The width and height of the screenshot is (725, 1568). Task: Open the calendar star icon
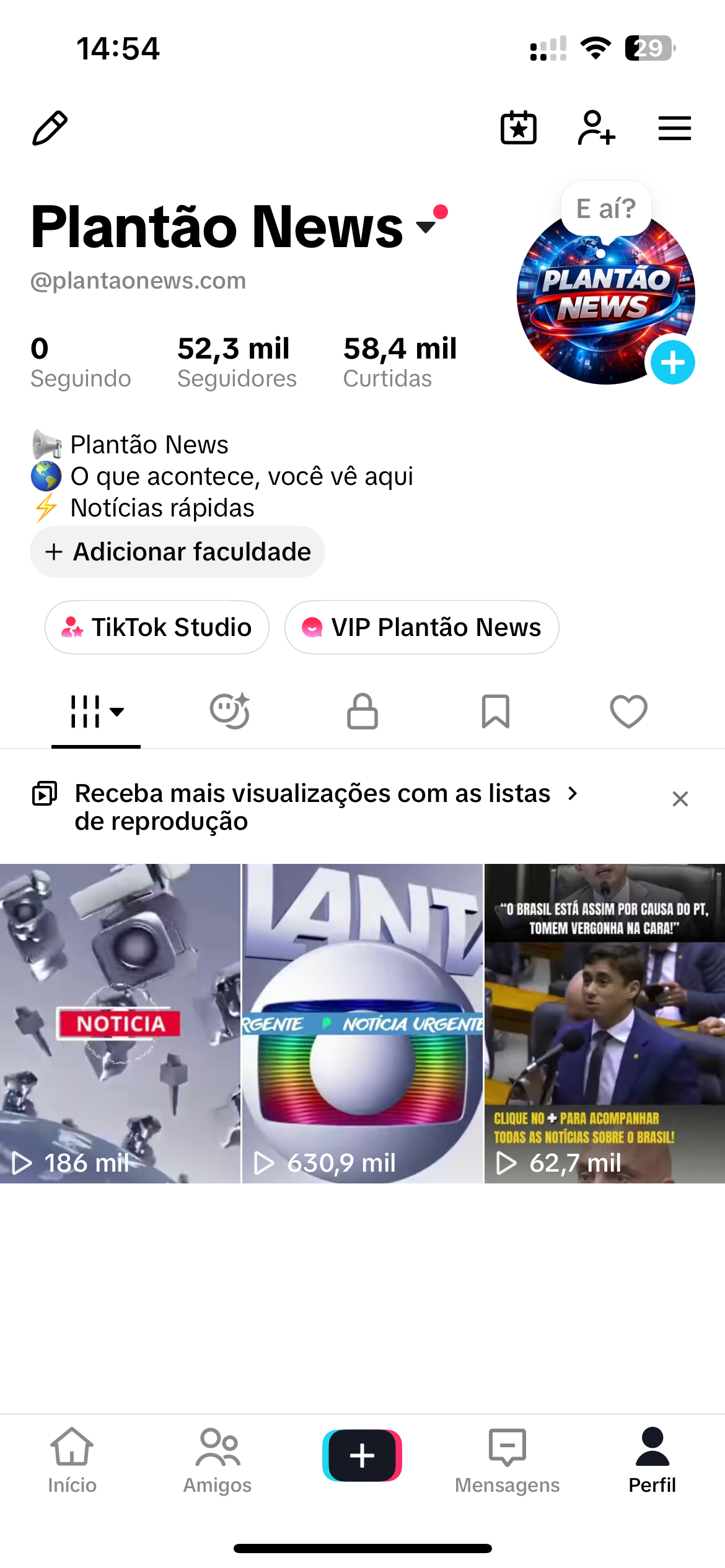(x=519, y=128)
